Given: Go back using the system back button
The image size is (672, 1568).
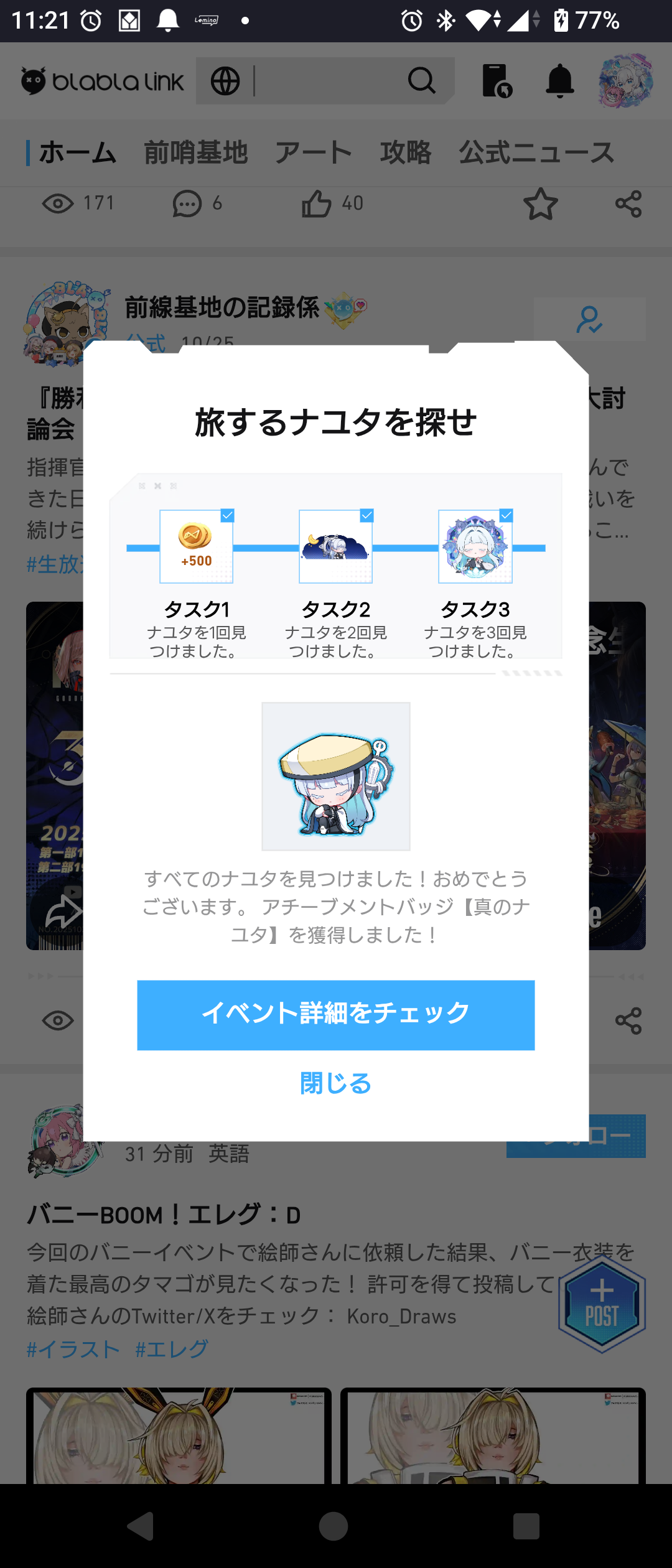Looking at the screenshot, I should [141, 1526].
